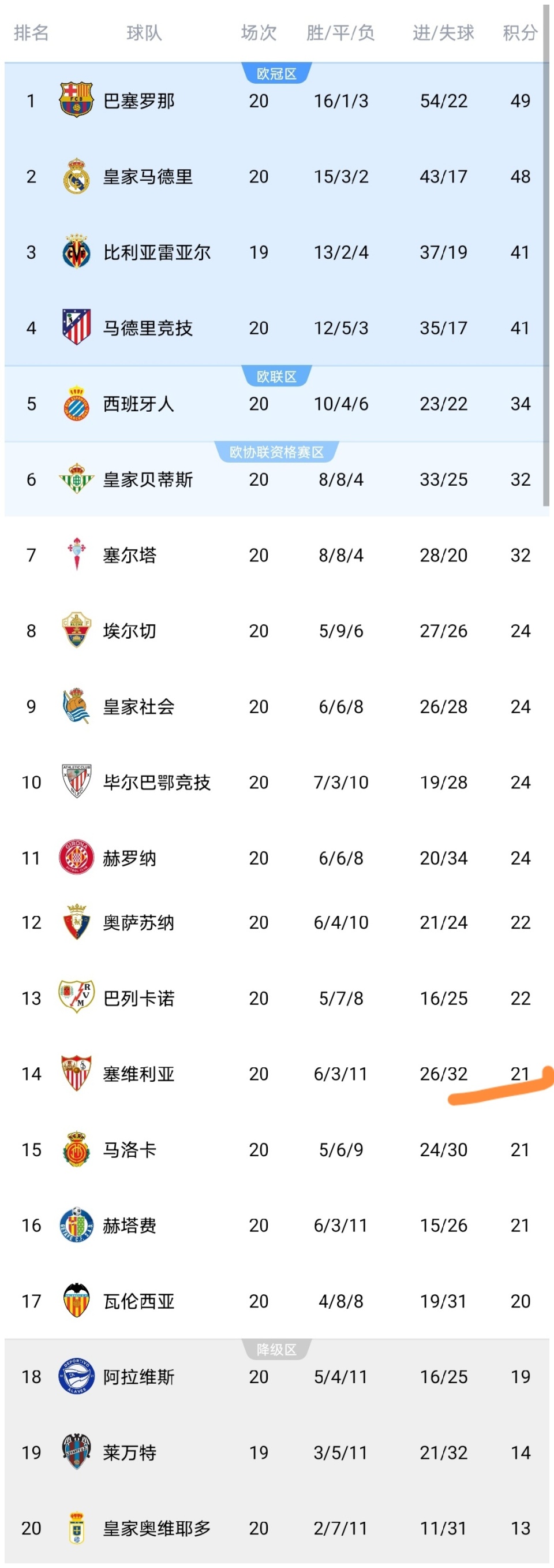The height and width of the screenshot is (1568, 554).
Task: Open the Elche team row (埃尔切)
Action: [129, 631]
